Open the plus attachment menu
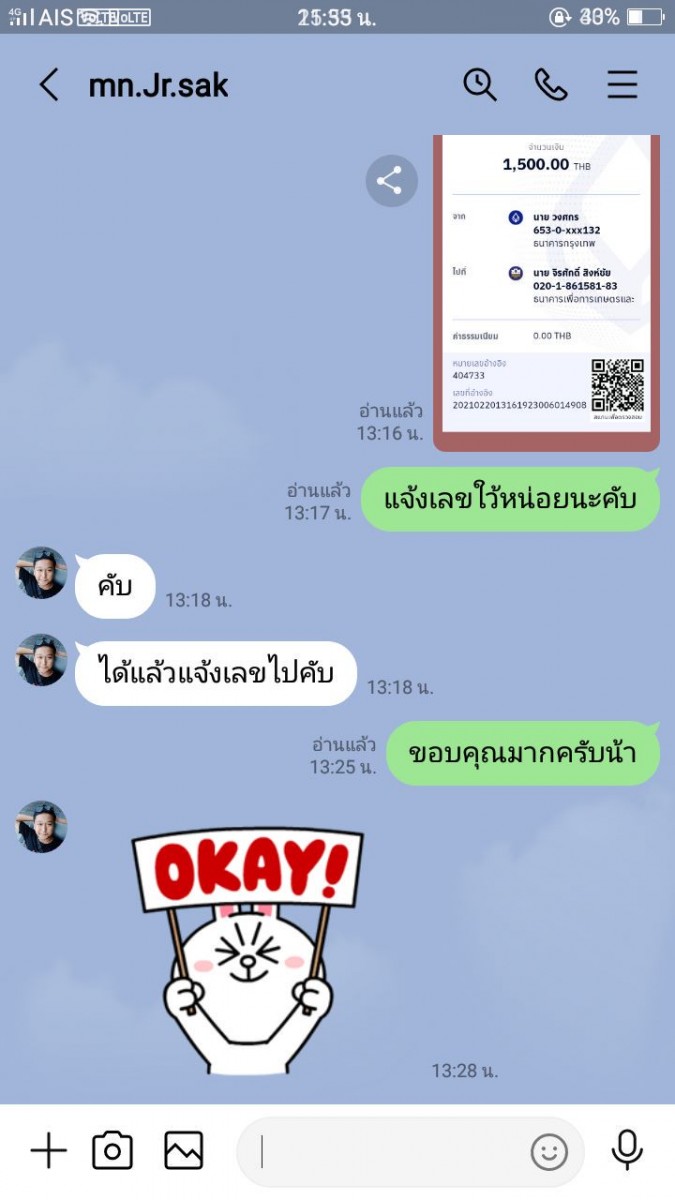 [x=48, y=1151]
